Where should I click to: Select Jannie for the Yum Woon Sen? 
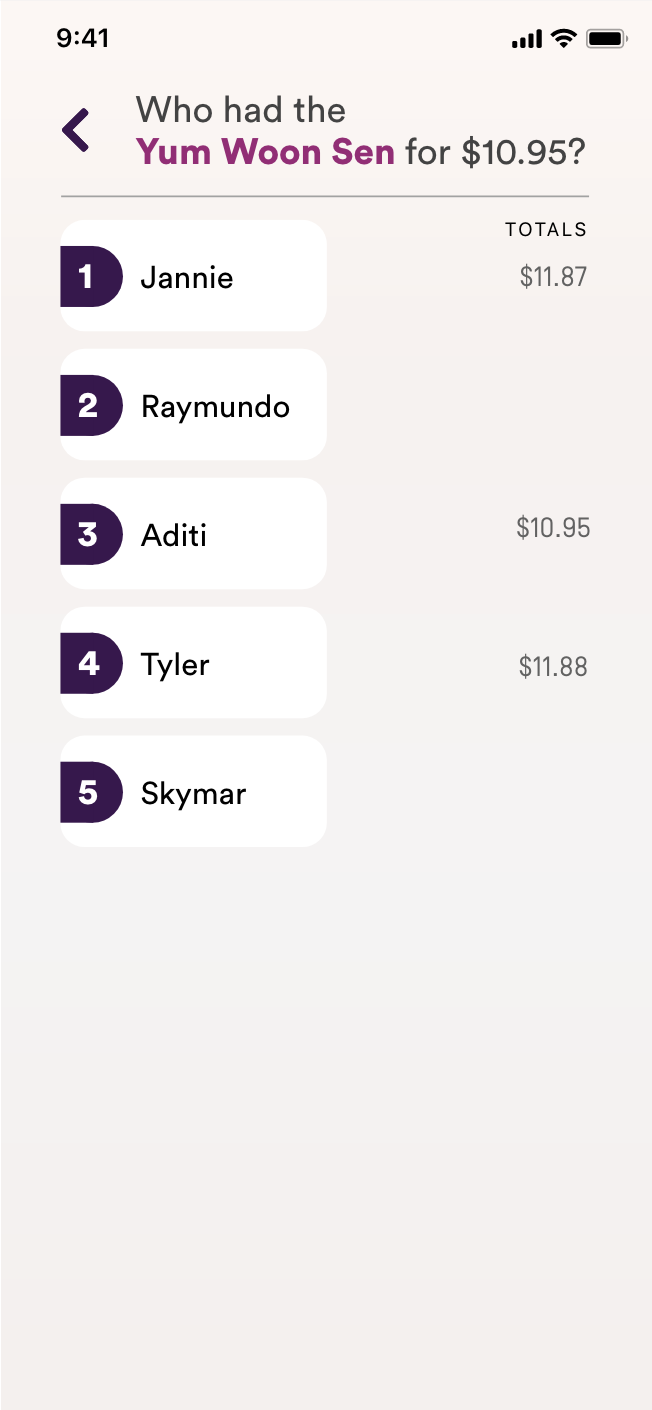[x=193, y=276]
